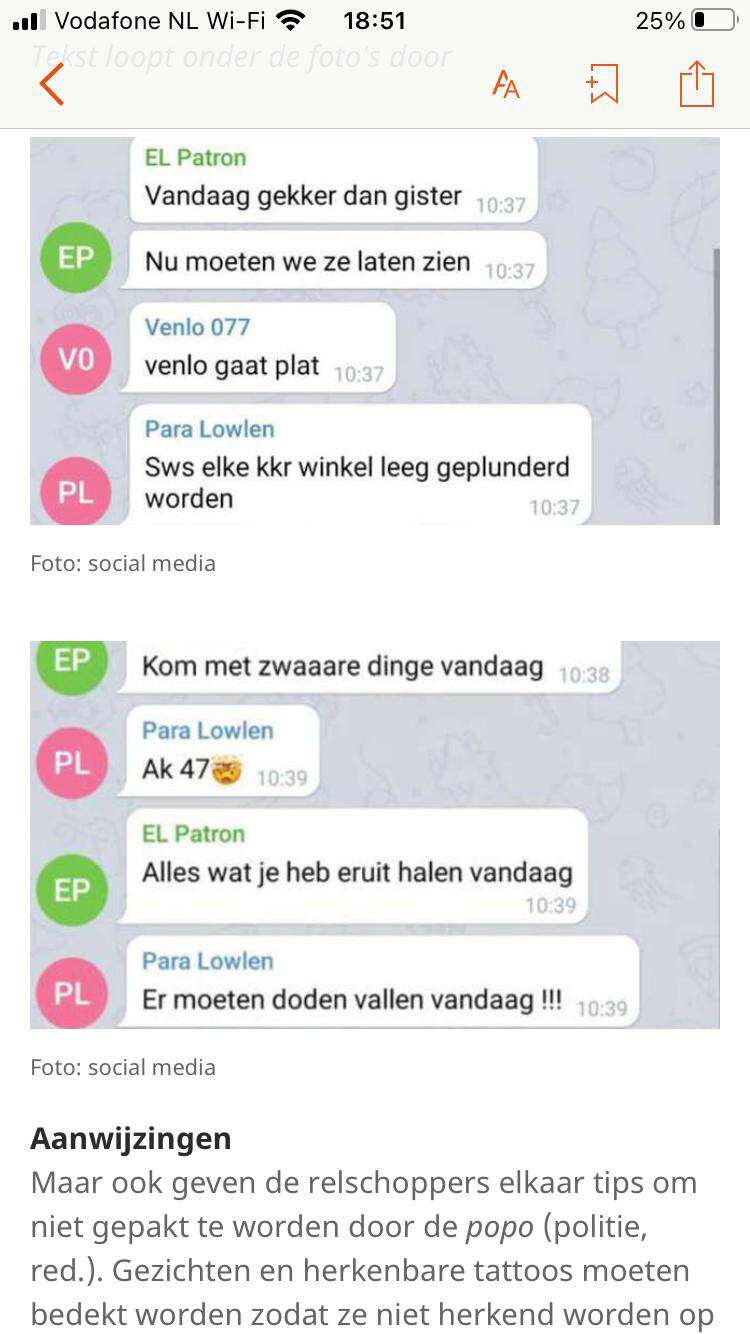Open the chat screenshot with 'venlo gaat plat'
This screenshot has height=1334, width=750.
(x=375, y=331)
